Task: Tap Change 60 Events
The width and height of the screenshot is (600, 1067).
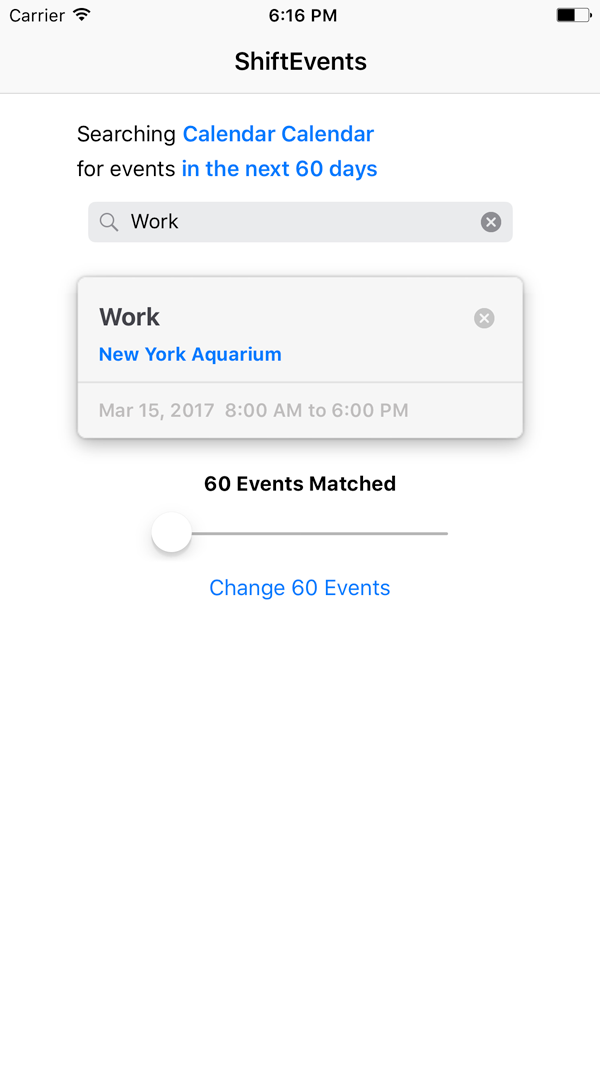Action: (x=300, y=588)
